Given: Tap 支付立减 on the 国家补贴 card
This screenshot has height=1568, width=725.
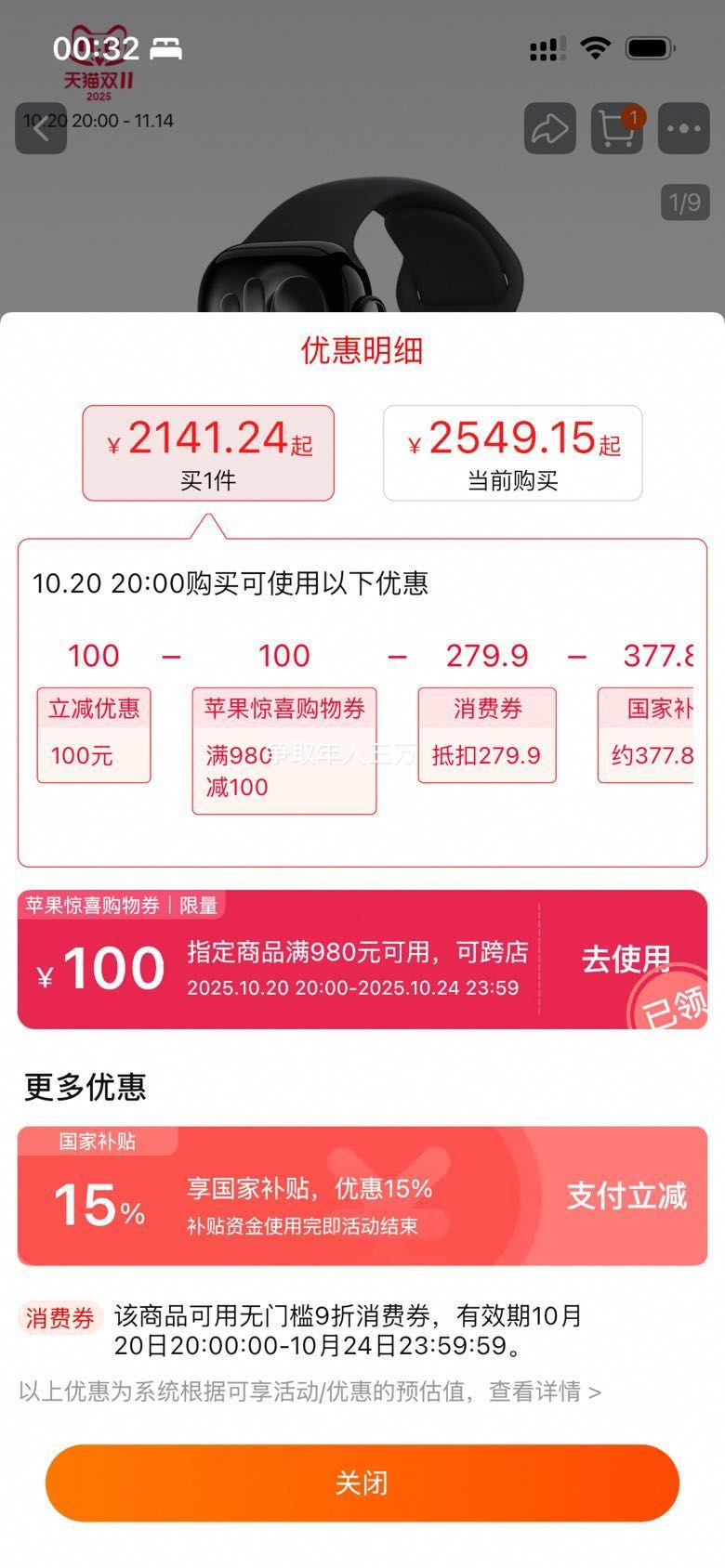Looking at the screenshot, I should [x=626, y=1196].
